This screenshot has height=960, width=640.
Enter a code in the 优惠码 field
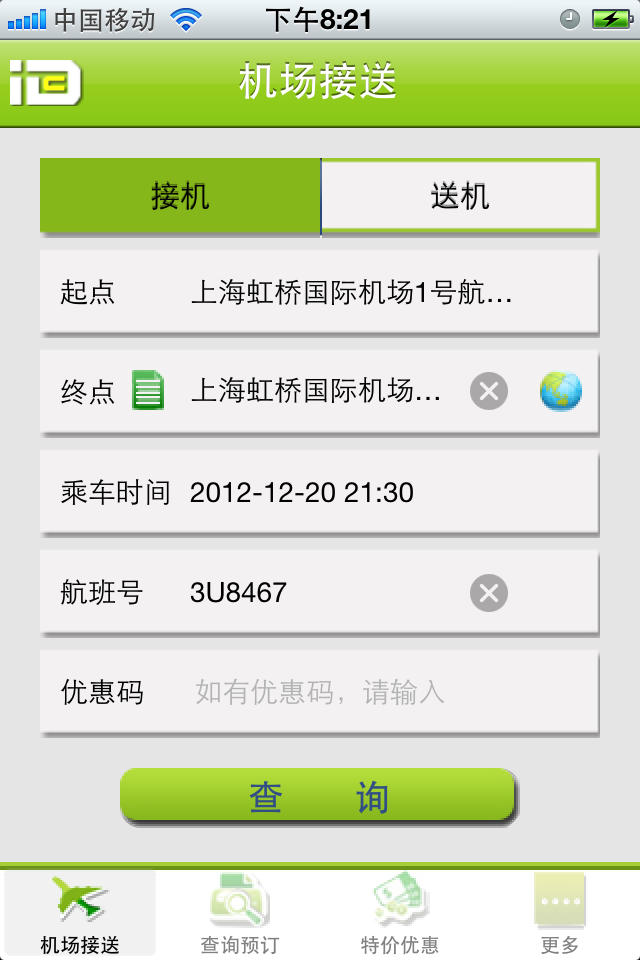pos(380,692)
